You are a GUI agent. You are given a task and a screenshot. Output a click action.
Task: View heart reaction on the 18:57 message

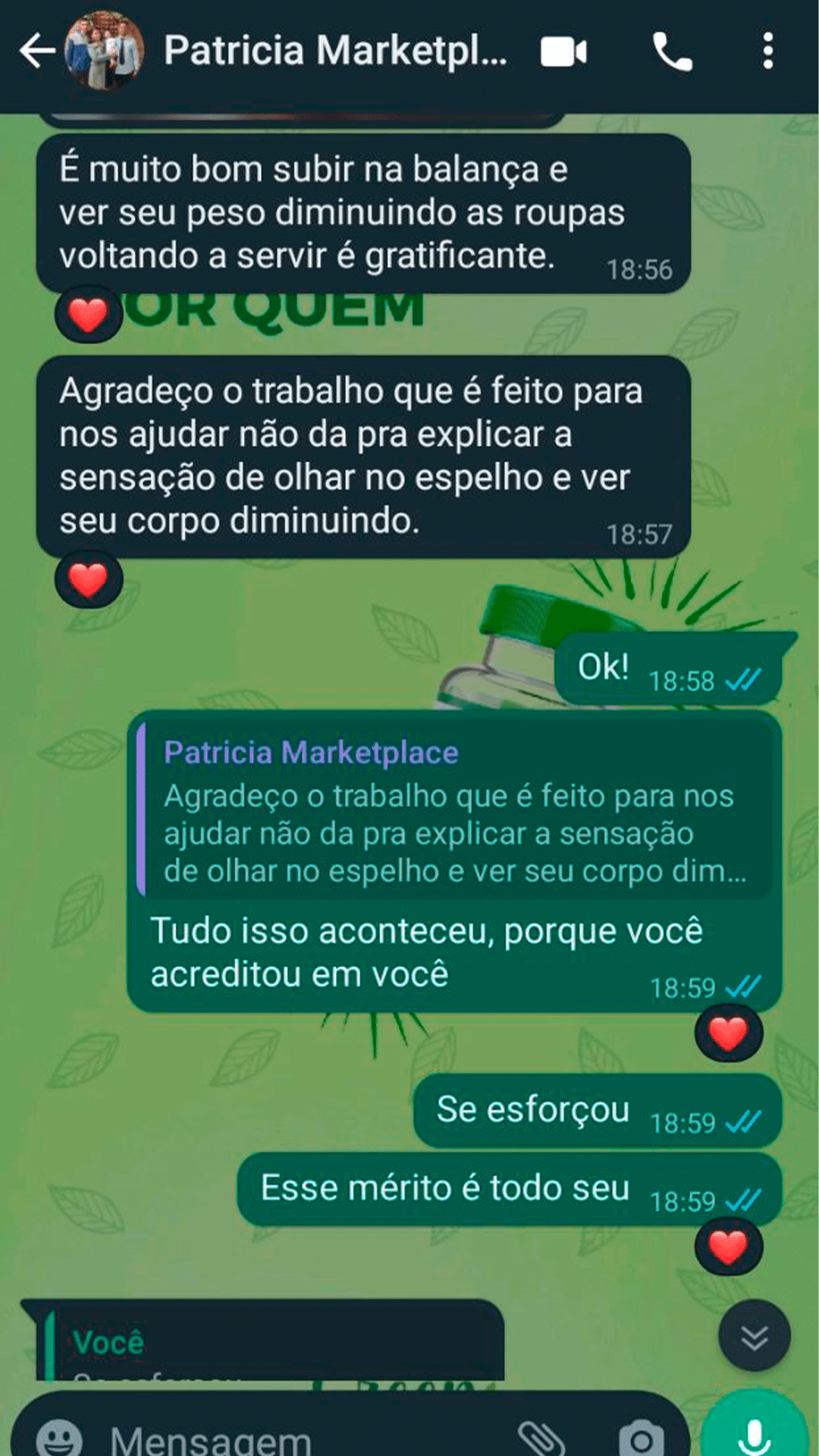click(x=88, y=580)
